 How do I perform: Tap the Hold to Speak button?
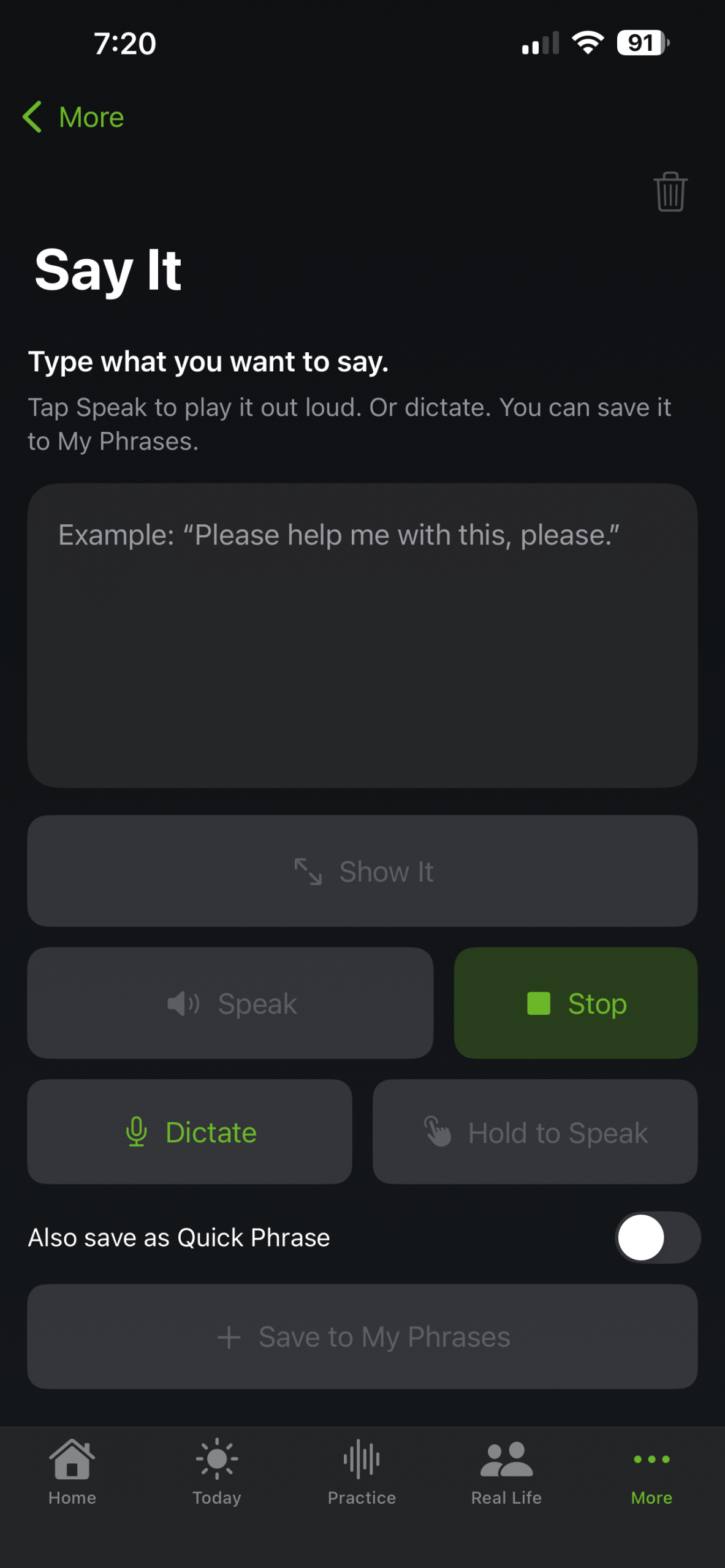pos(535,1131)
